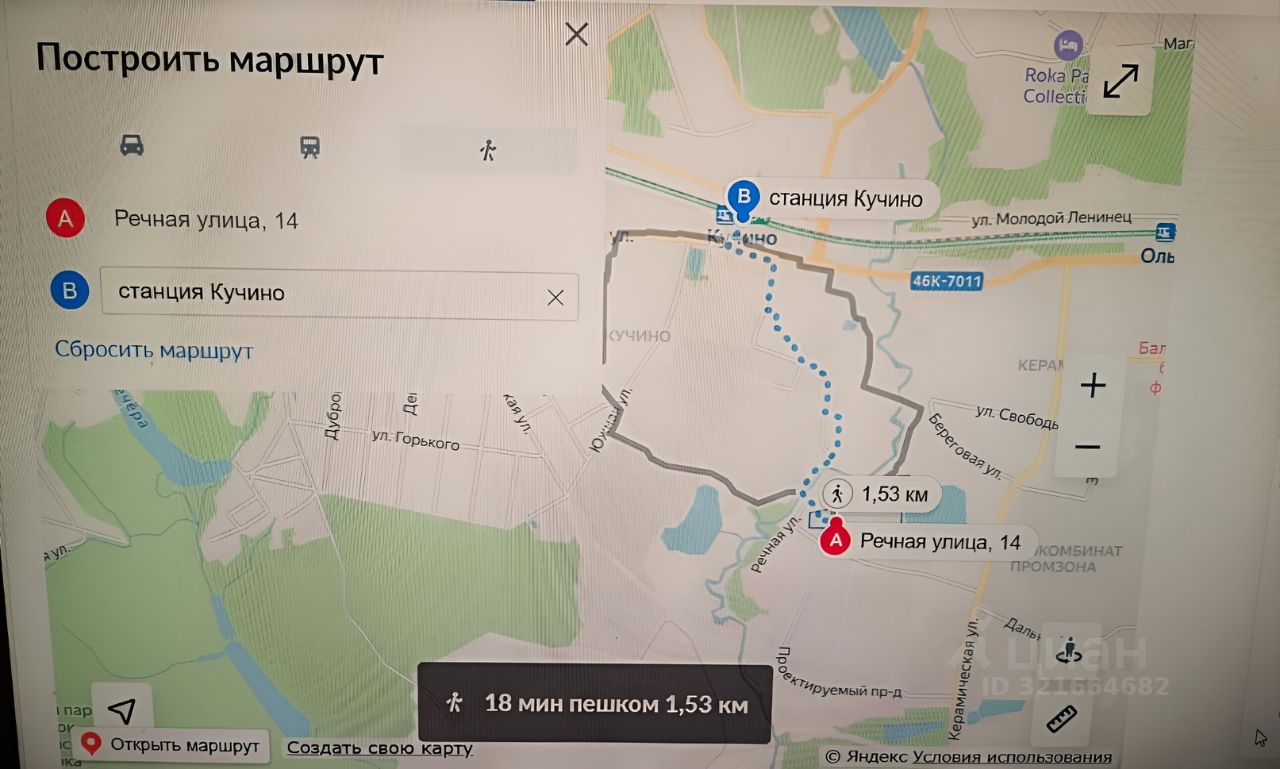Zoom out on the map

[1089, 447]
